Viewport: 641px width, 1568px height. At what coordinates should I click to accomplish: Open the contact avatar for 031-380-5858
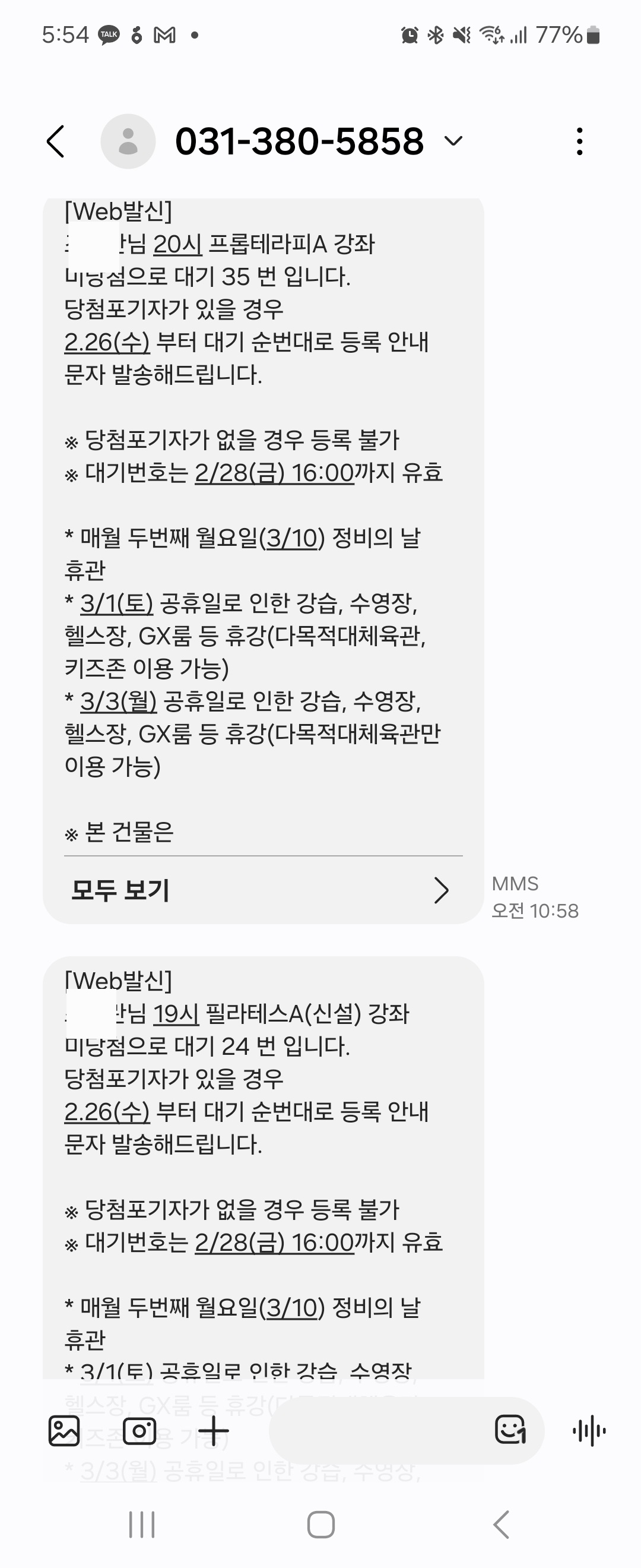pos(128,141)
